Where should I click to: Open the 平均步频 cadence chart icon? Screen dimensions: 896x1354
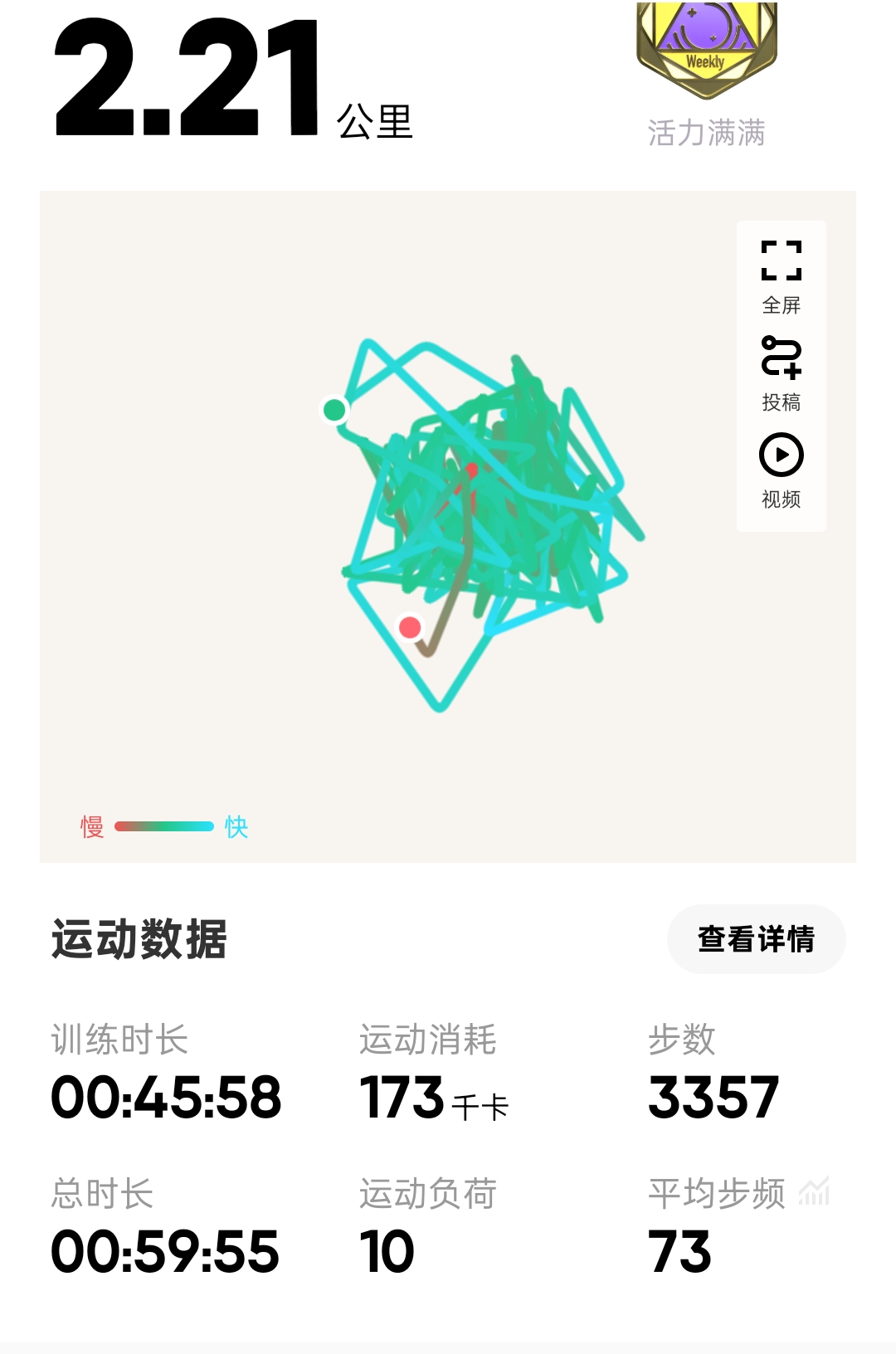(814, 1192)
